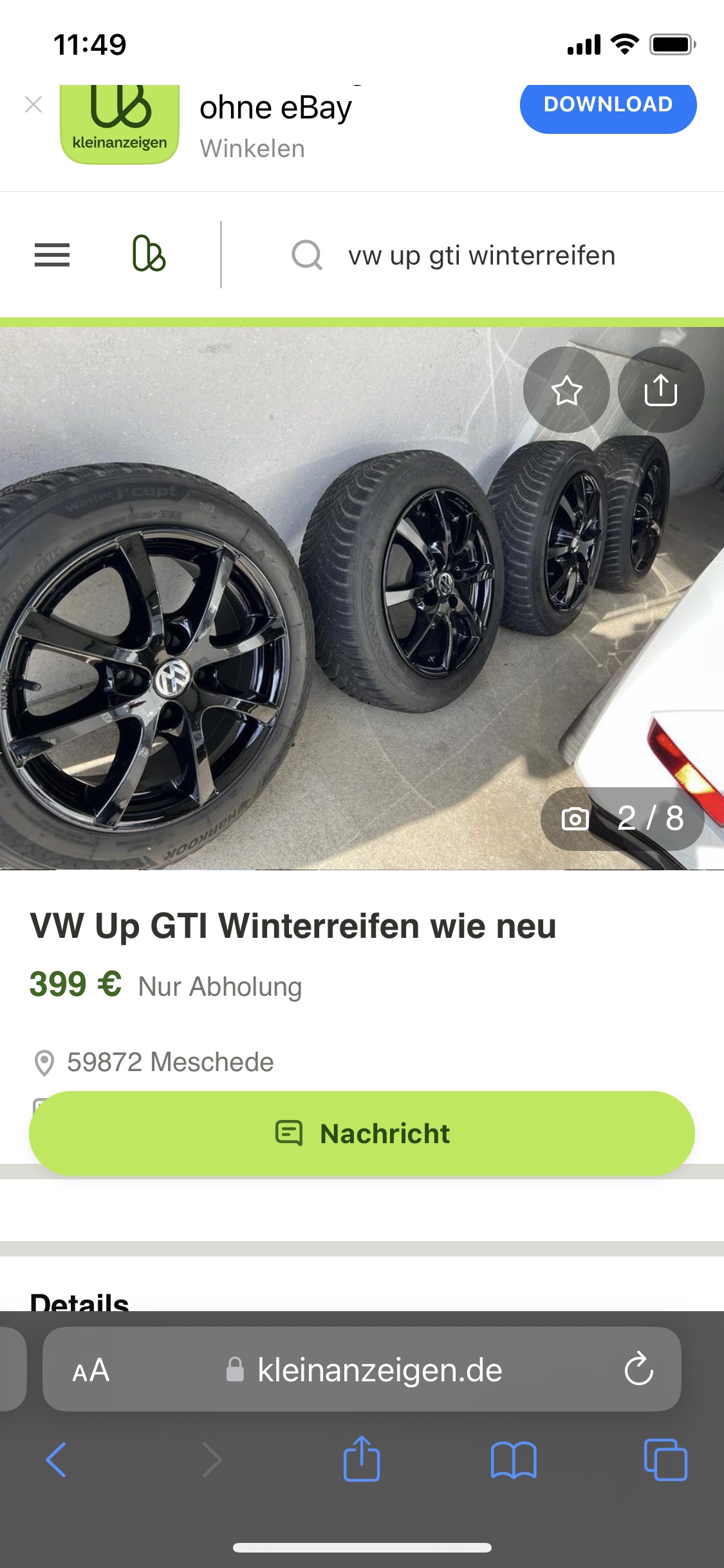Edit the search field with 'vw up gti winterreifen'
Viewport: 724px width, 1568px height.
pyautogui.click(x=481, y=256)
